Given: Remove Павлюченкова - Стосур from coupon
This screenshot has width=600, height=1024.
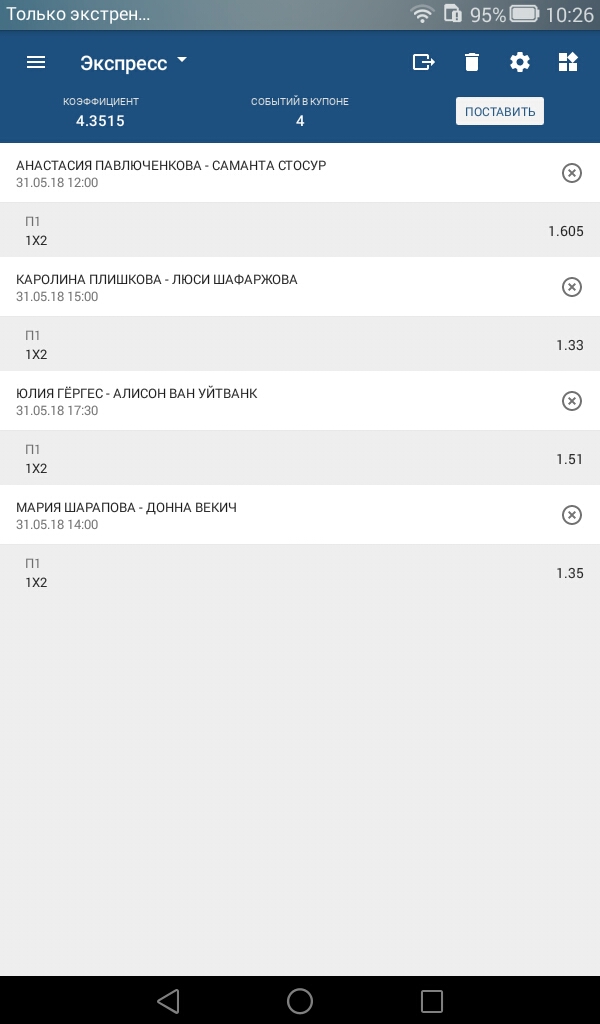Looking at the screenshot, I should [x=572, y=173].
